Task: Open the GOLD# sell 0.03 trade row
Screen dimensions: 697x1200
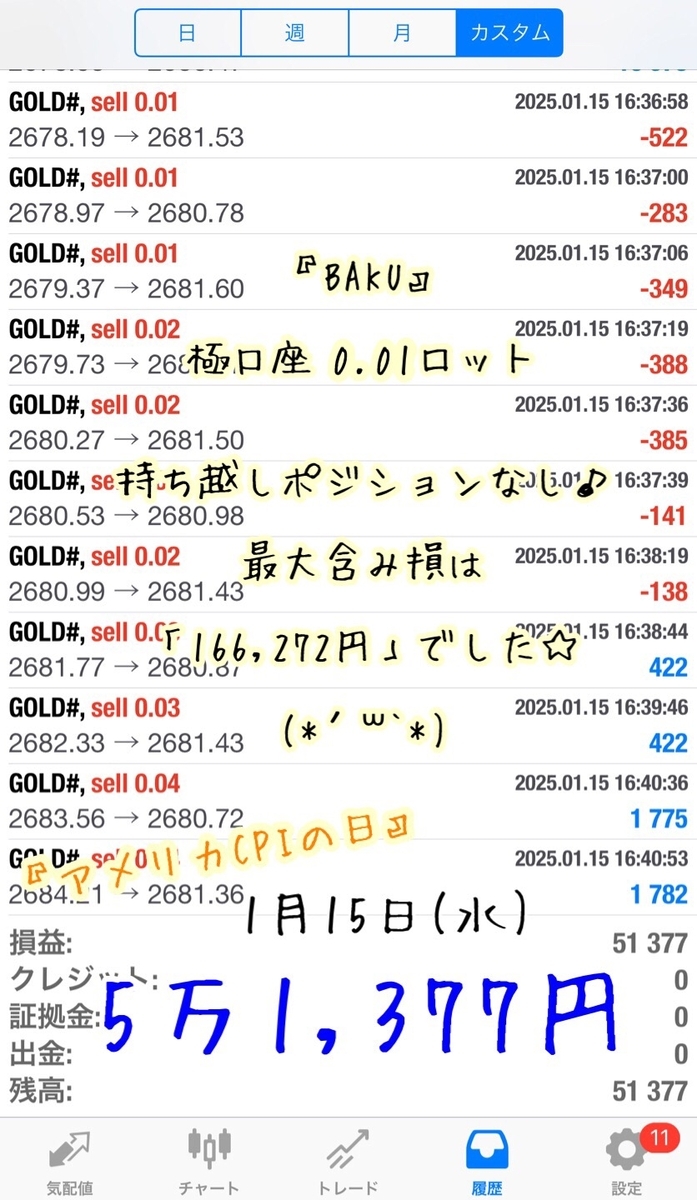Action: [x=348, y=726]
